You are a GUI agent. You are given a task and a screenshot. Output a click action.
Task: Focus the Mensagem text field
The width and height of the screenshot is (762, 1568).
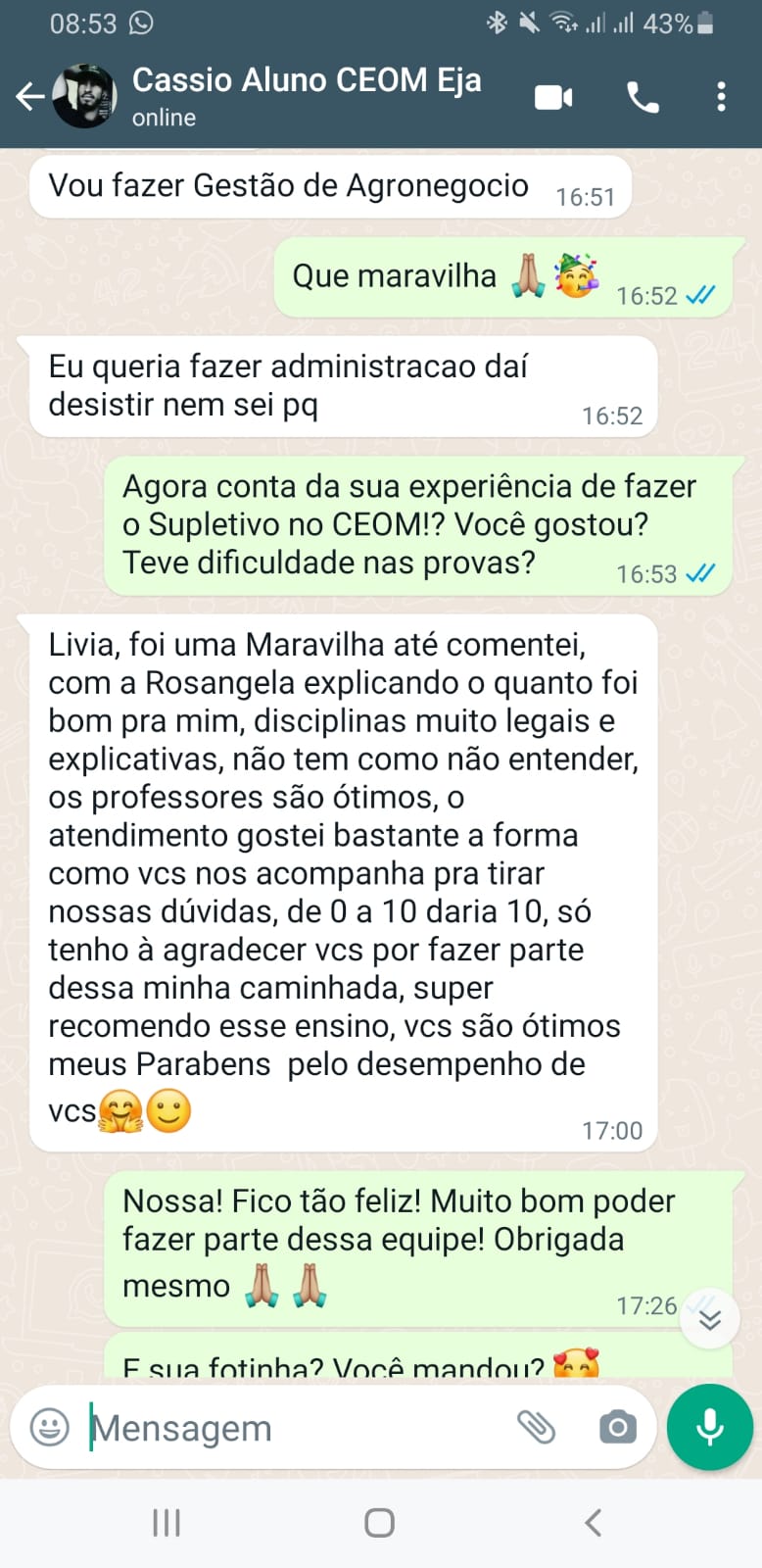tap(294, 1428)
